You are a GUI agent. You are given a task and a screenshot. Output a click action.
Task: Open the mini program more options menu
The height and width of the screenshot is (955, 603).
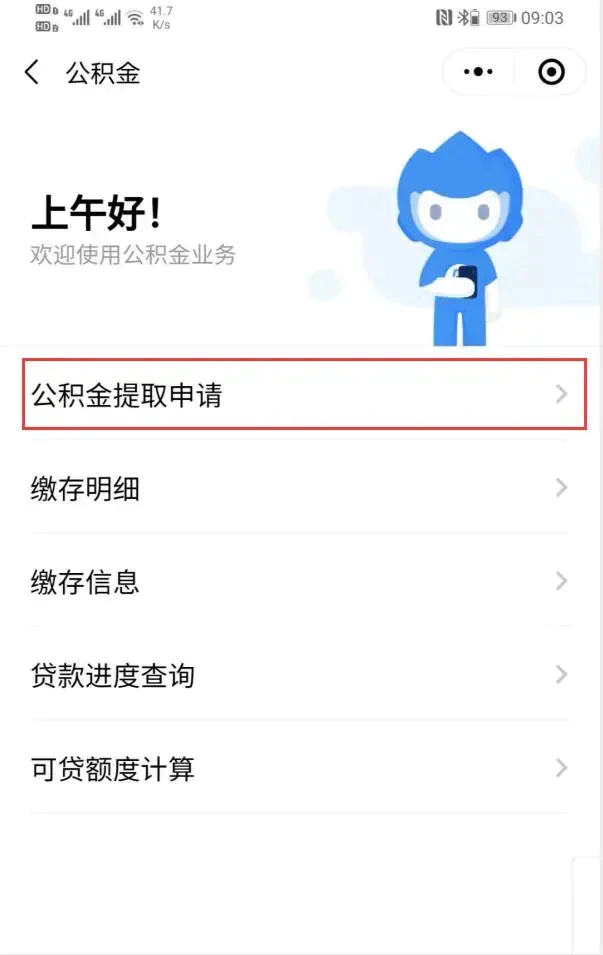point(479,72)
